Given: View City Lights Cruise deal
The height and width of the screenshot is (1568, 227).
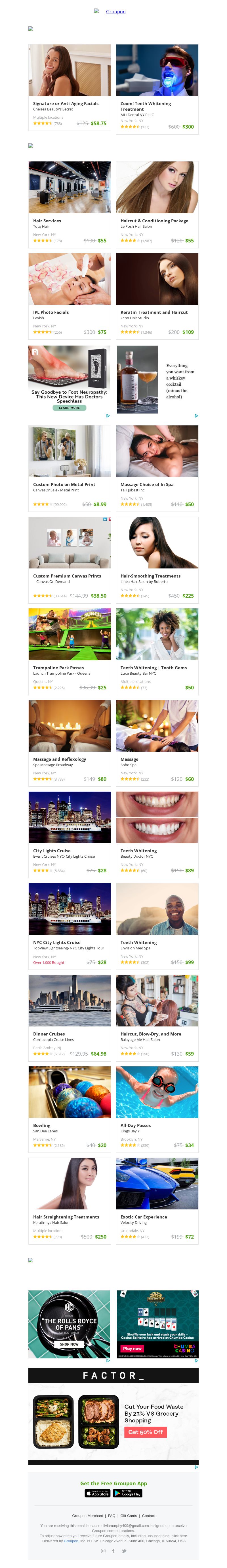Looking at the screenshot, I should [x=51, y=851].
